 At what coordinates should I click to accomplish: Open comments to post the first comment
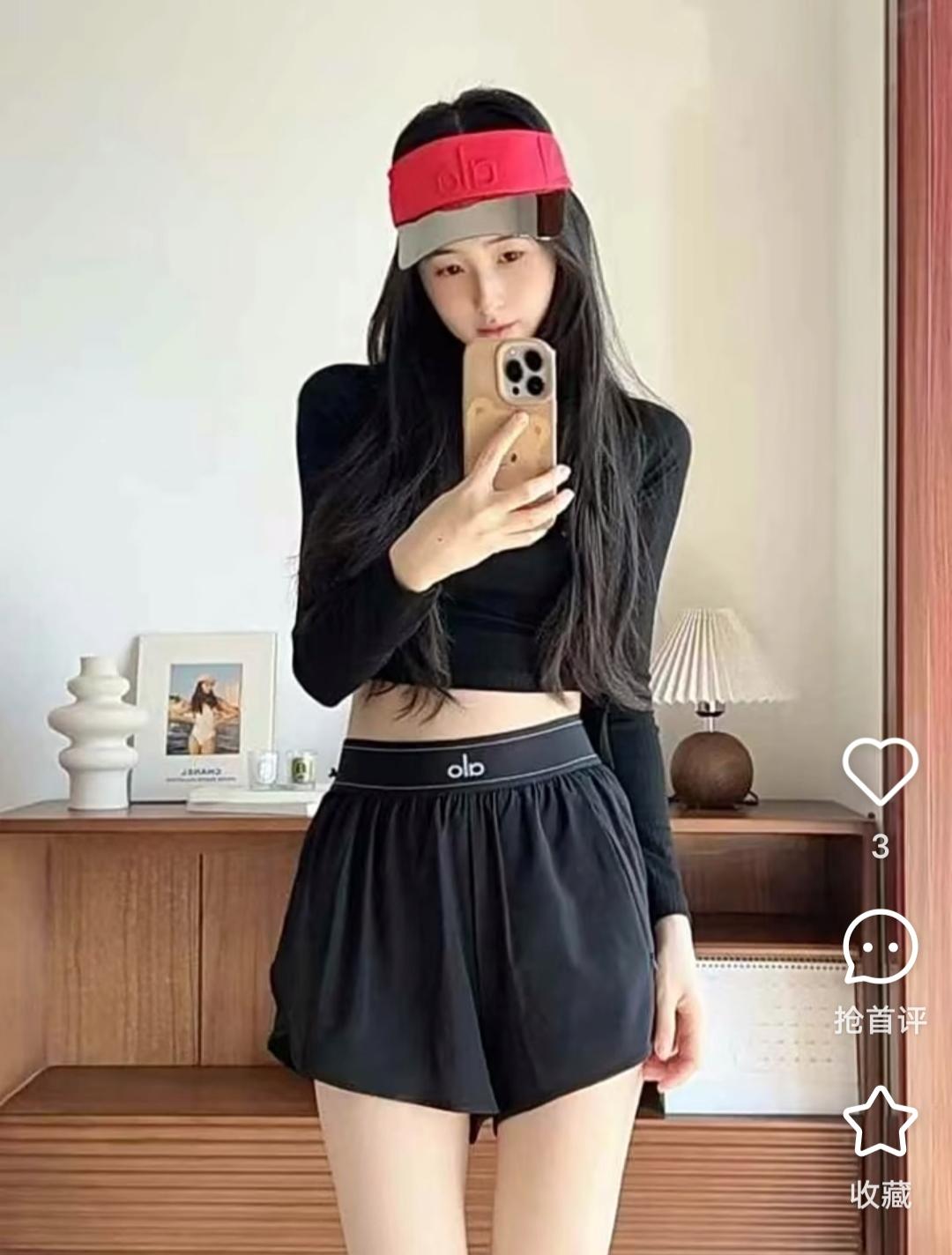tap(880, 949)
